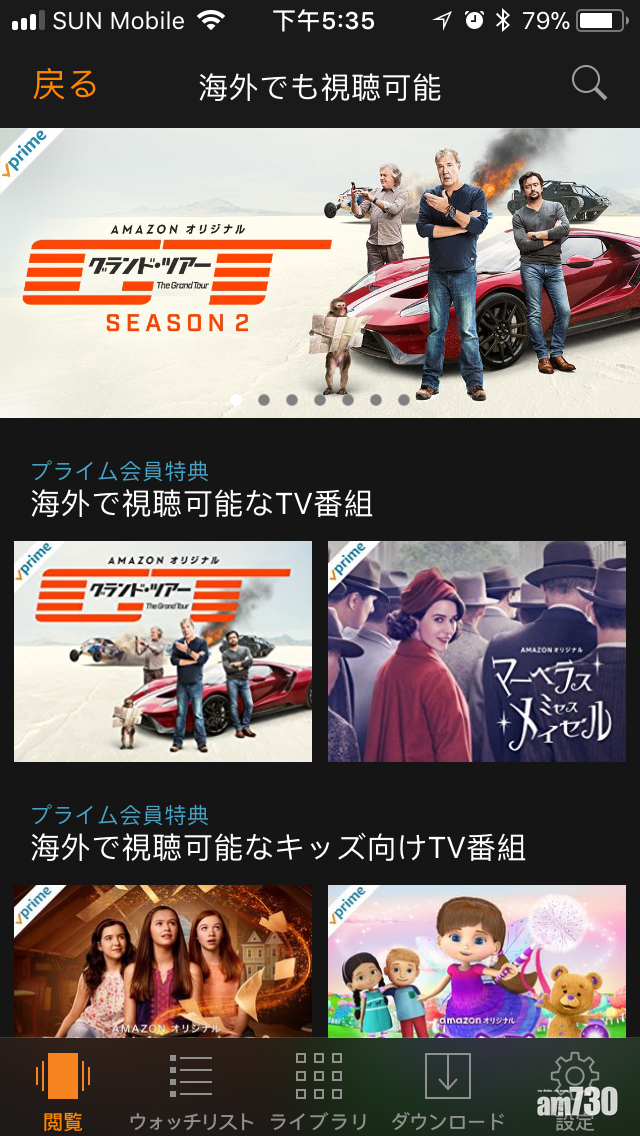Open the 設定 settings tab
Image resolution: width=640 pixels, height=1136 pixels.
pos(575,1090)
